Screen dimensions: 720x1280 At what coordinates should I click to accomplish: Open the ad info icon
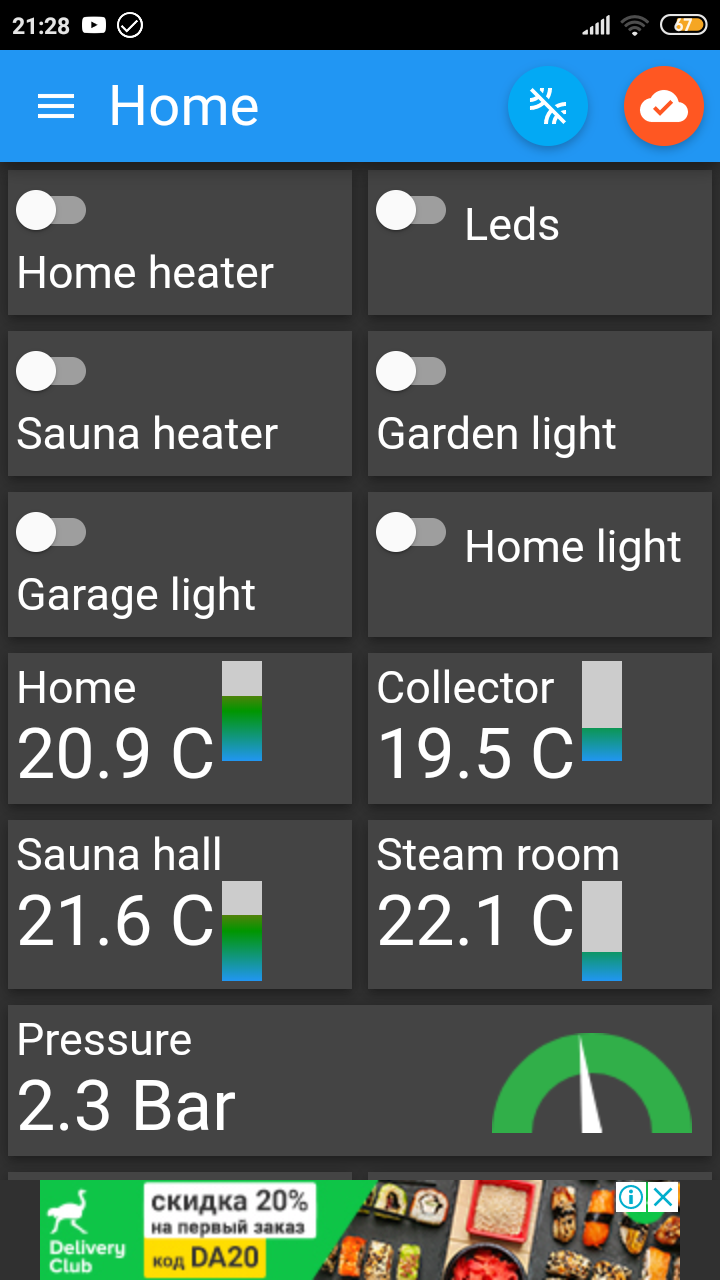click(632, 1196)
